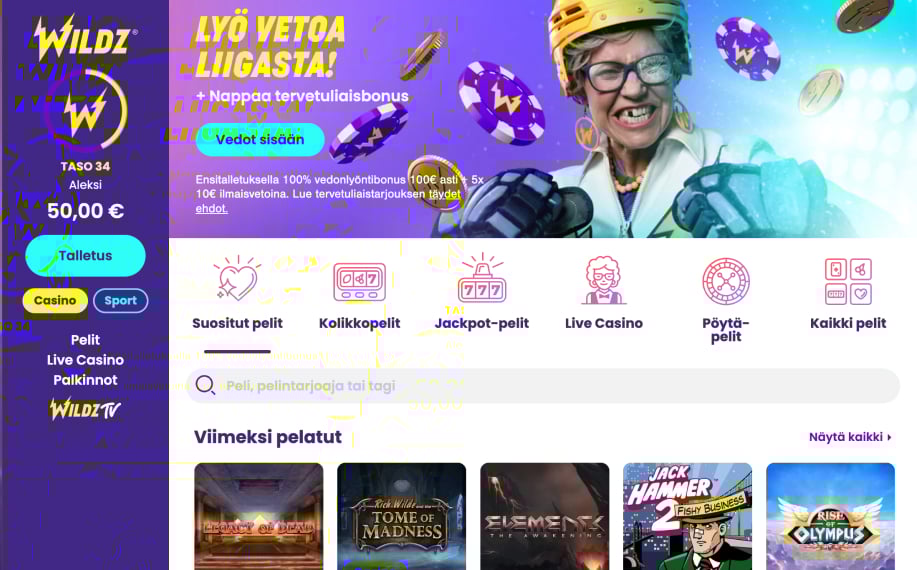Image resolution: width=917 pixels, height=570 pixels.
Task: Select the Casino chip
Action: point(55,300)
